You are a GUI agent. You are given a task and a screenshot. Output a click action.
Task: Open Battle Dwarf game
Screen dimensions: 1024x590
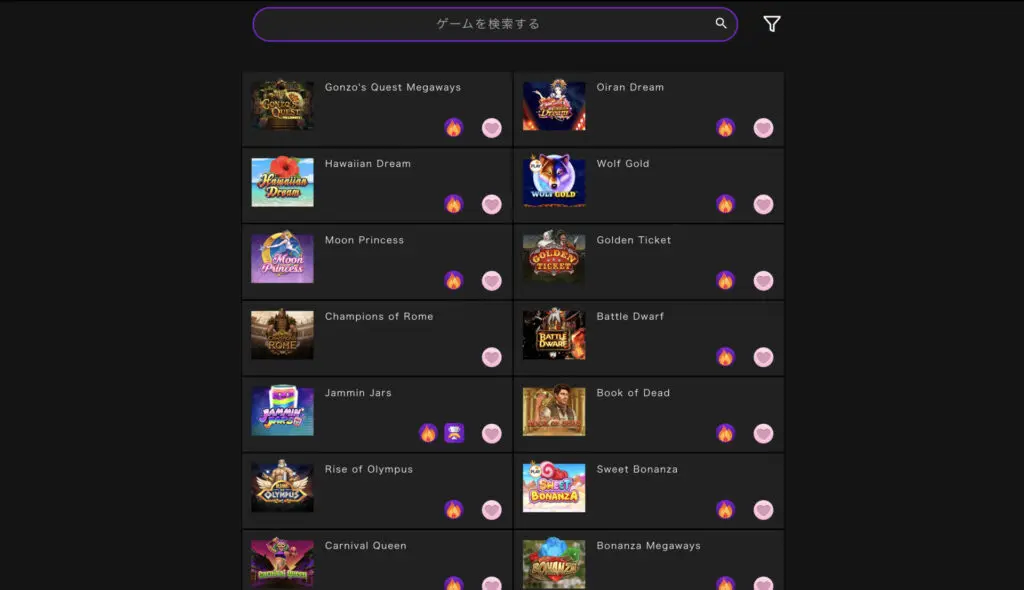(554, 335)
